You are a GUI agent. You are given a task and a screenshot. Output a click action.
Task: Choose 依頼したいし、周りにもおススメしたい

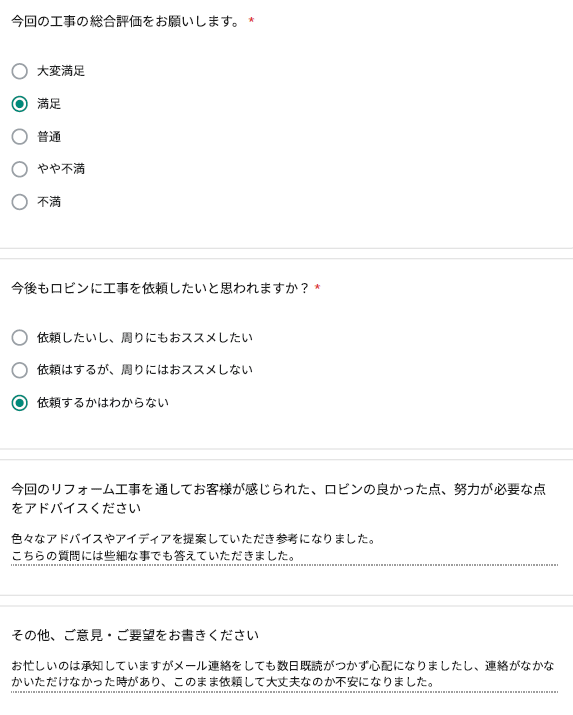20,338
